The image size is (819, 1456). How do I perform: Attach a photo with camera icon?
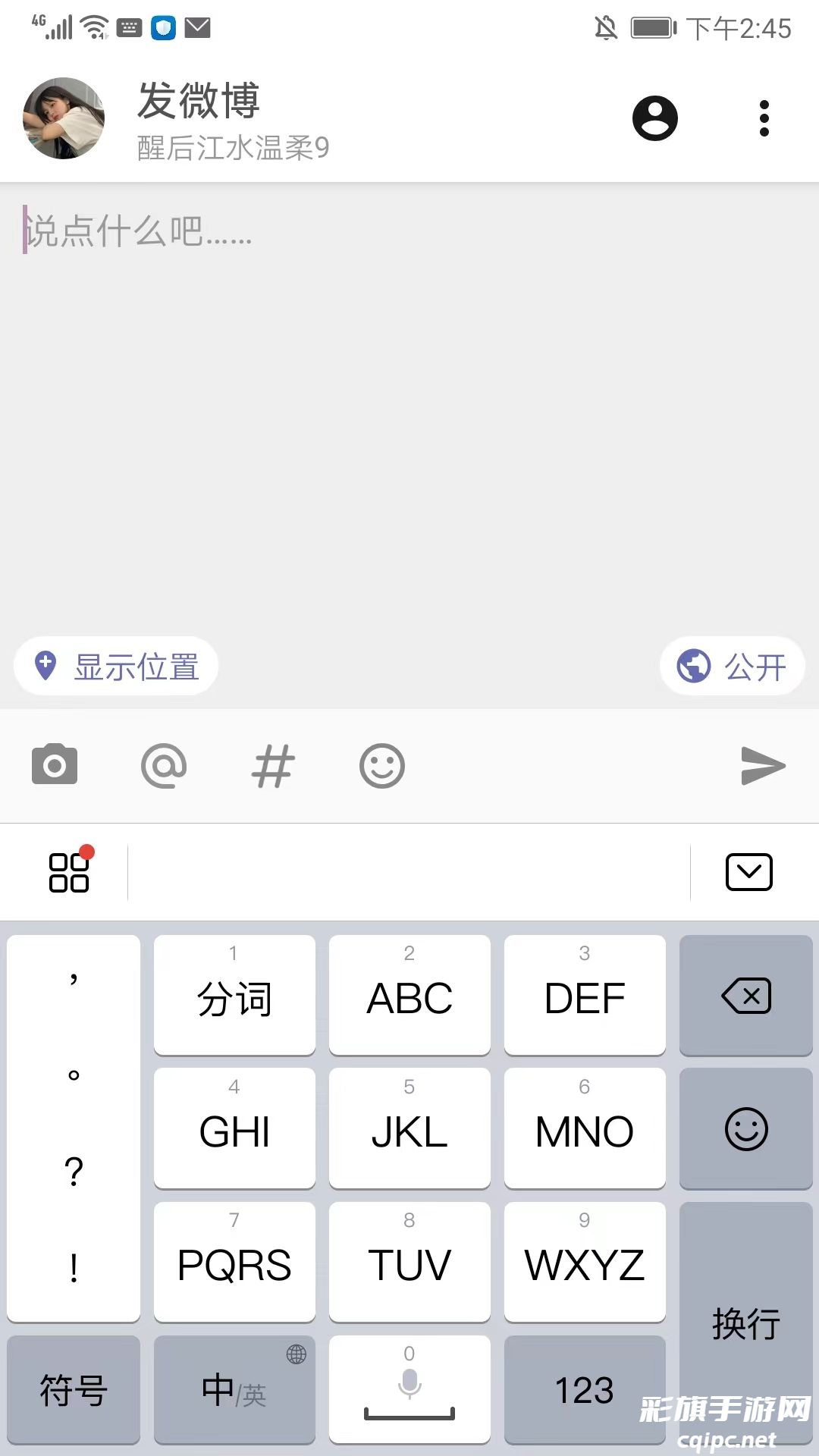coord(55,764)
